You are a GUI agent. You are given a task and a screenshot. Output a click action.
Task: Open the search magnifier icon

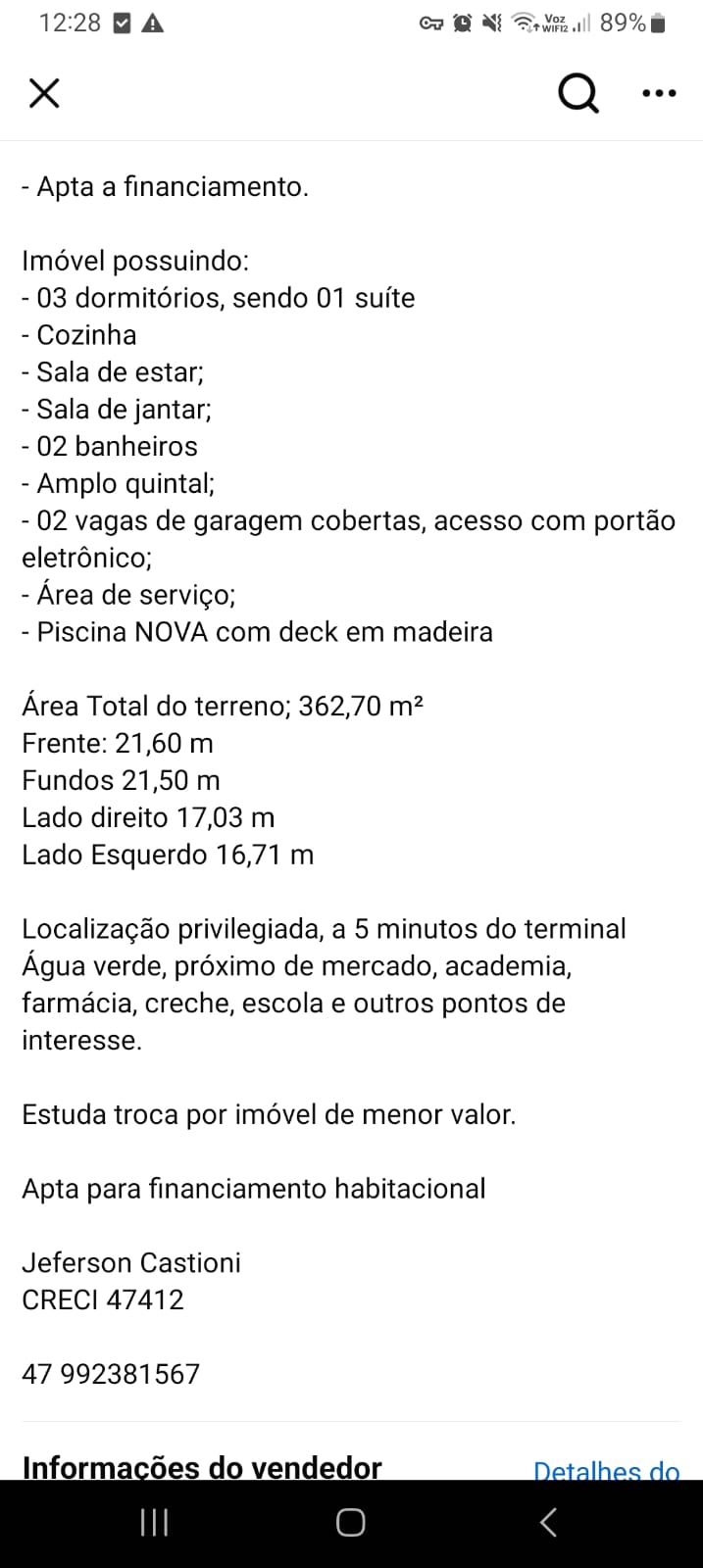click(x=578, y=94)
